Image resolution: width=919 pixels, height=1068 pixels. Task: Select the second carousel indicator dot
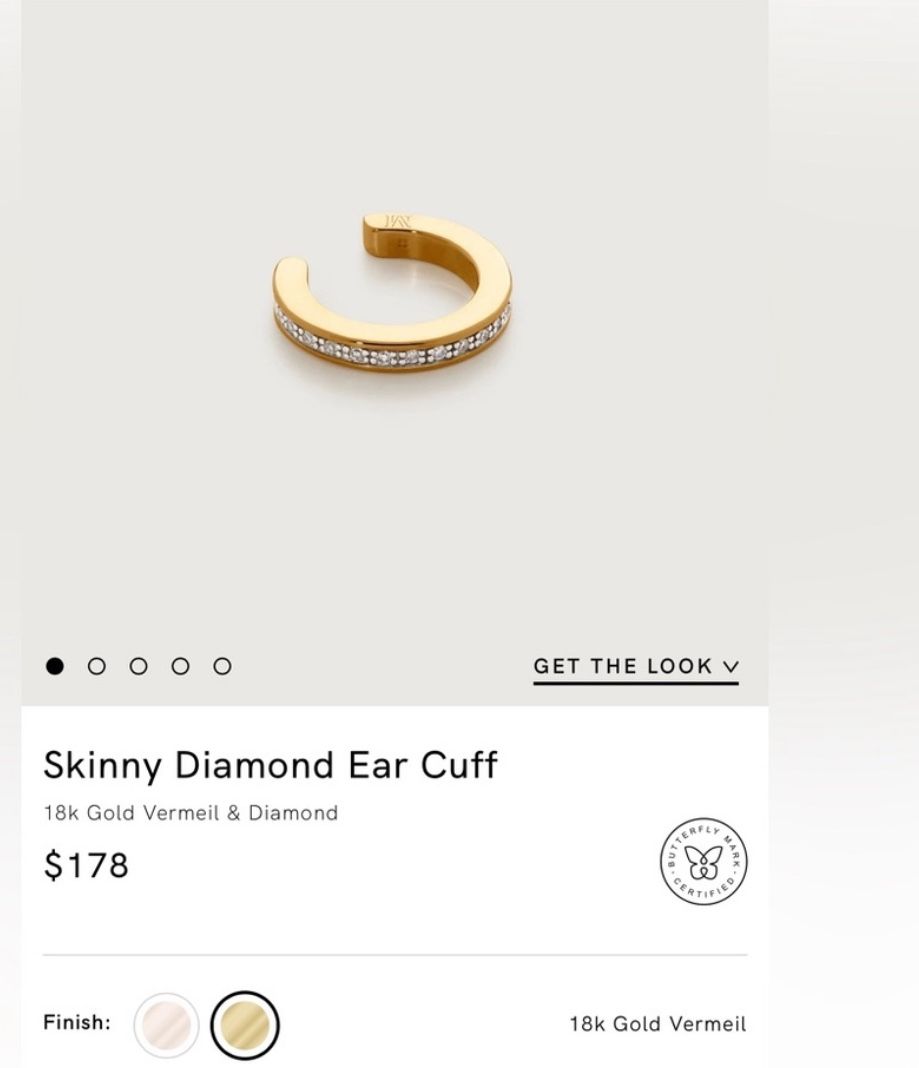point(95,664)
